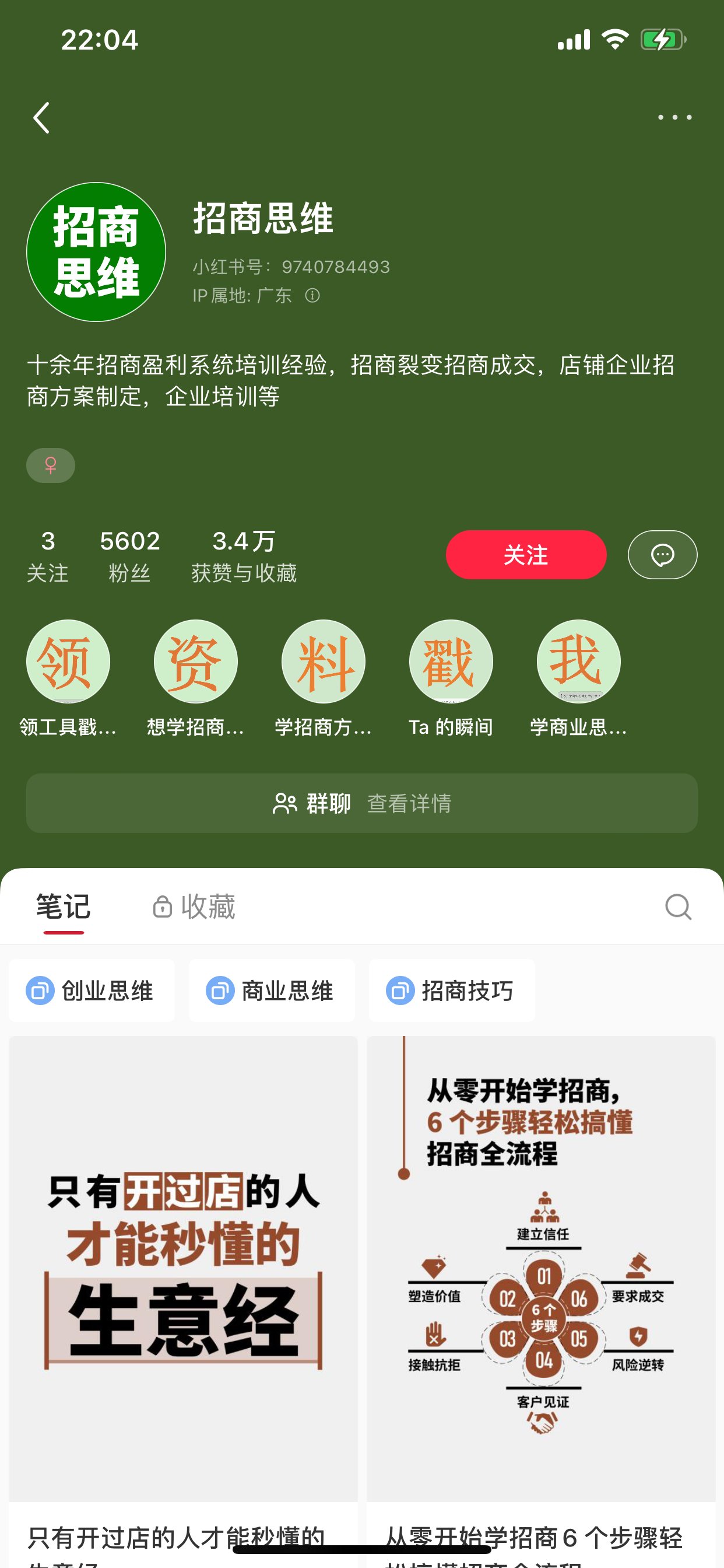Open the IP属地 info icon
The width and height of the screenshot is (724, 1568).
tap(312, 296)
